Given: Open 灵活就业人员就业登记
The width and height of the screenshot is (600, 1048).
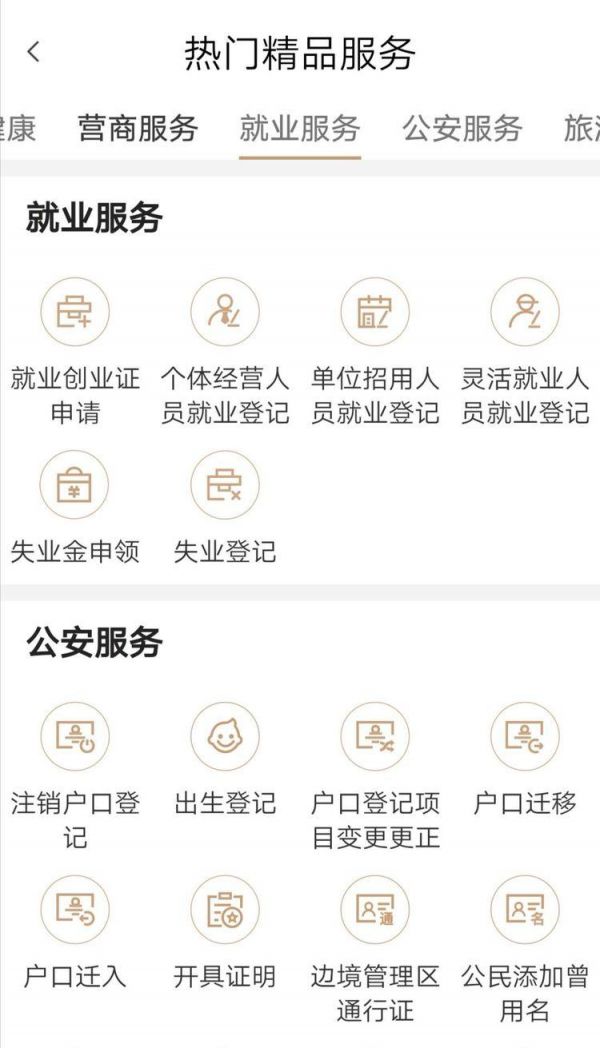Looking at the screenshot, I should [x=524, y=352].
